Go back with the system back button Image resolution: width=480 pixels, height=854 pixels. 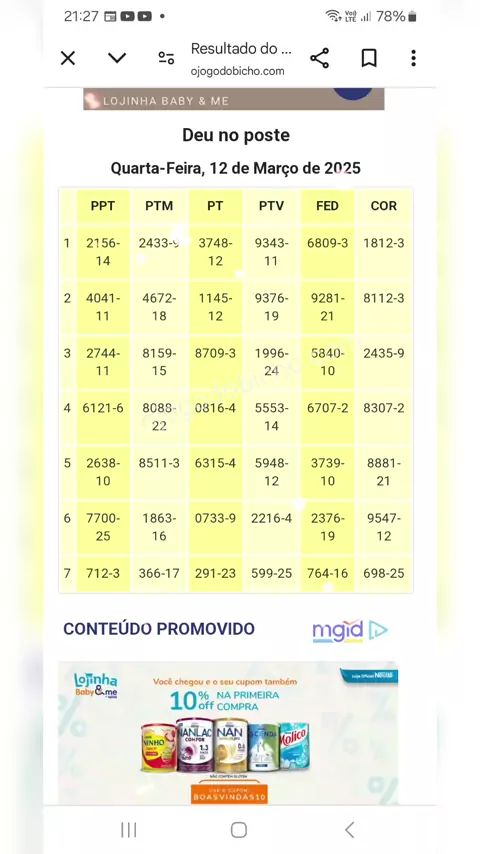pyautogui.click(x=350, y=830)
